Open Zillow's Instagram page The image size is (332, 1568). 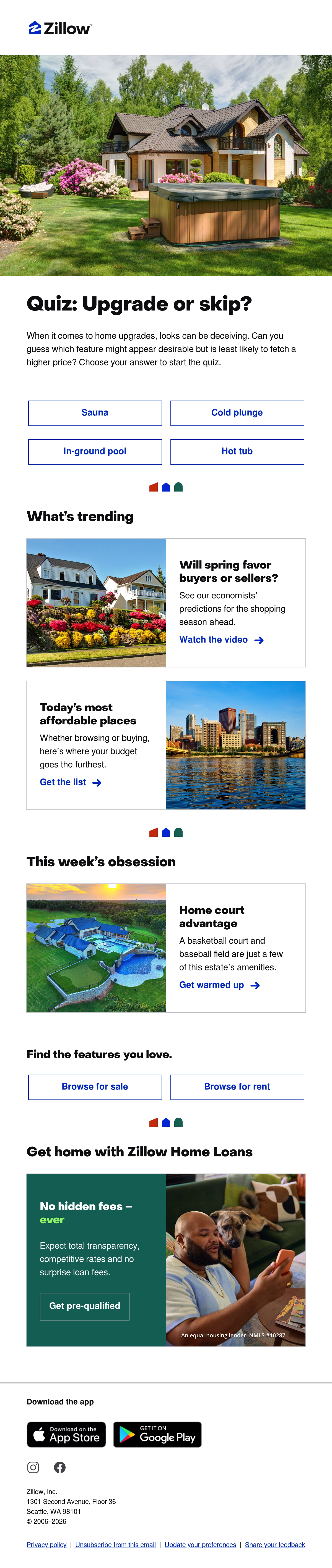tap(33, 1467)
